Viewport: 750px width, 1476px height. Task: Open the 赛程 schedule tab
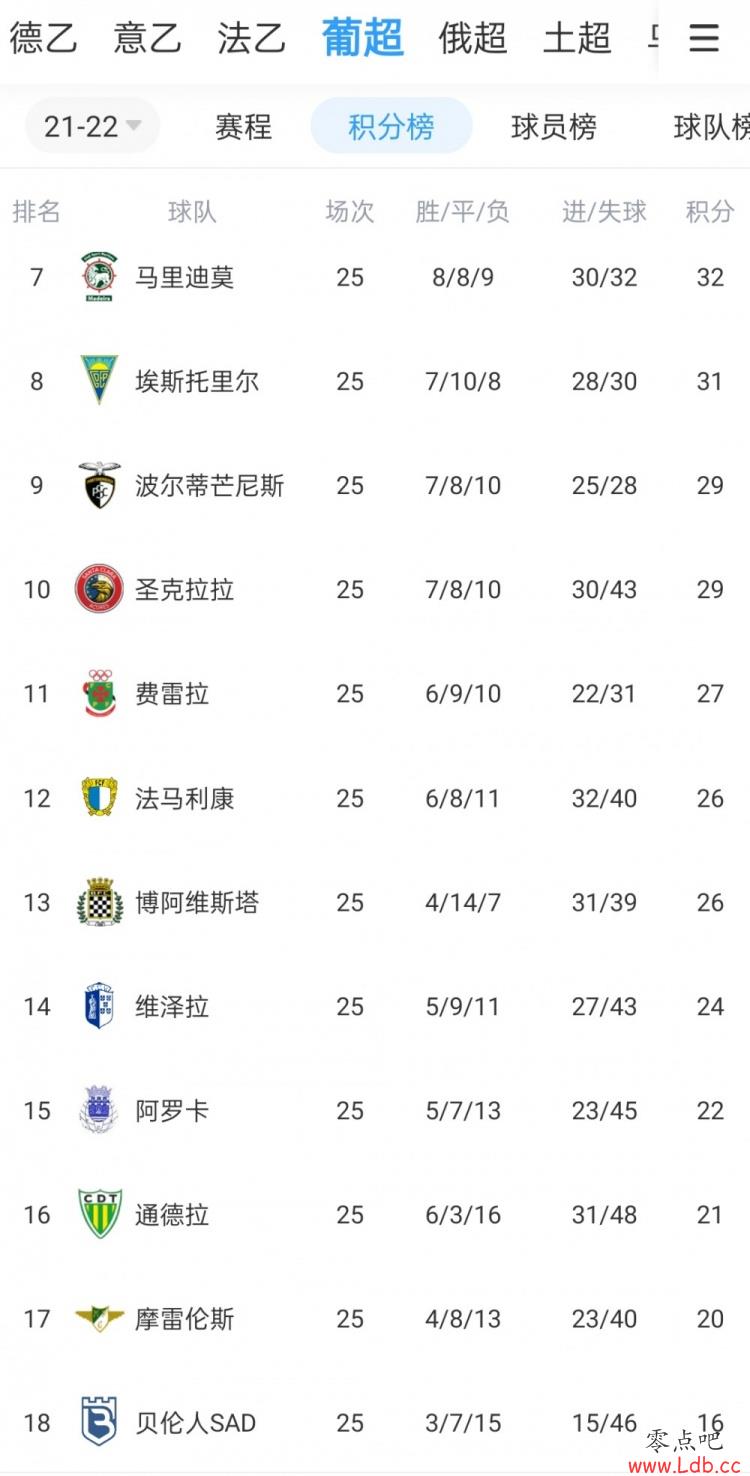tap(243, 127)
